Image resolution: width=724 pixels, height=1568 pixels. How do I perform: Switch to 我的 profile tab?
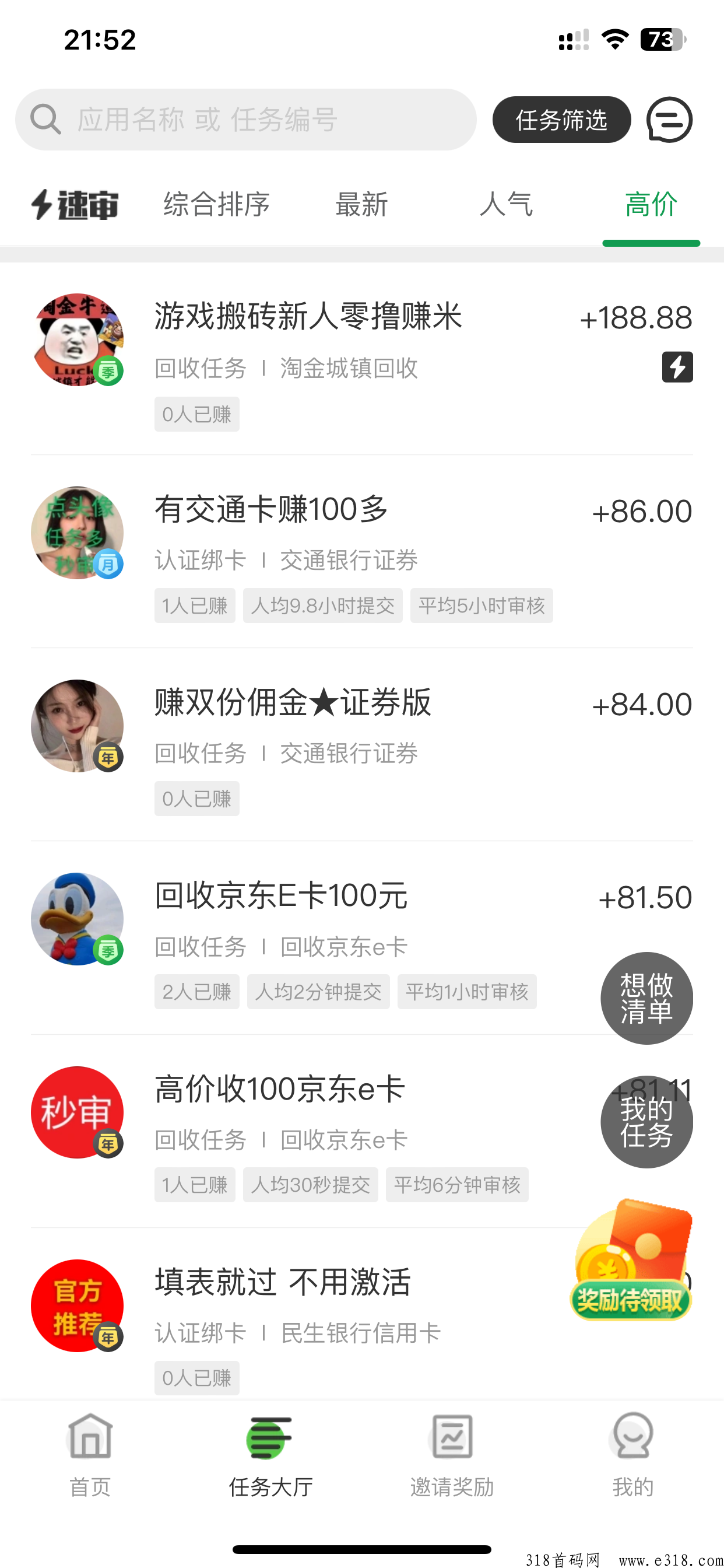[x=632, y=1455]
